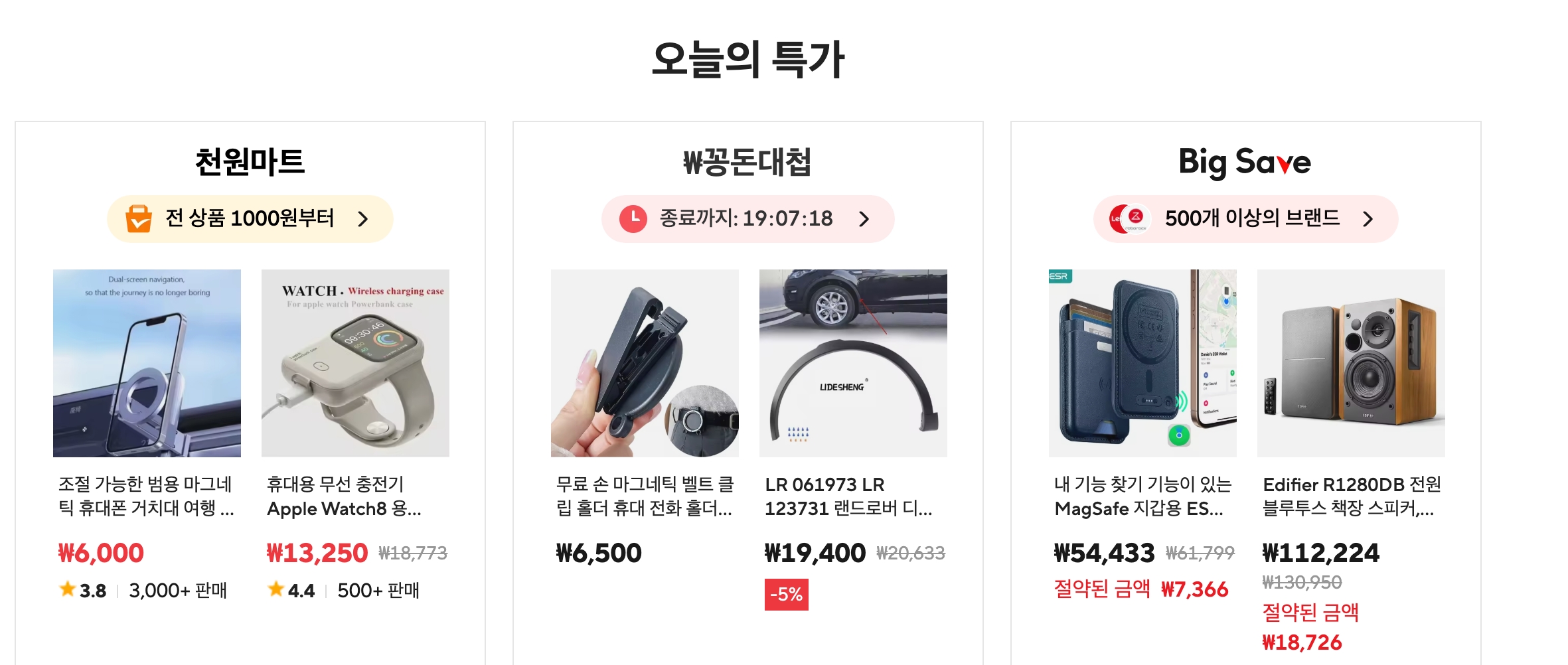This screenshot has height=665, width=1568.
Task: Open the 천원마트 section title
Action: 250,162
